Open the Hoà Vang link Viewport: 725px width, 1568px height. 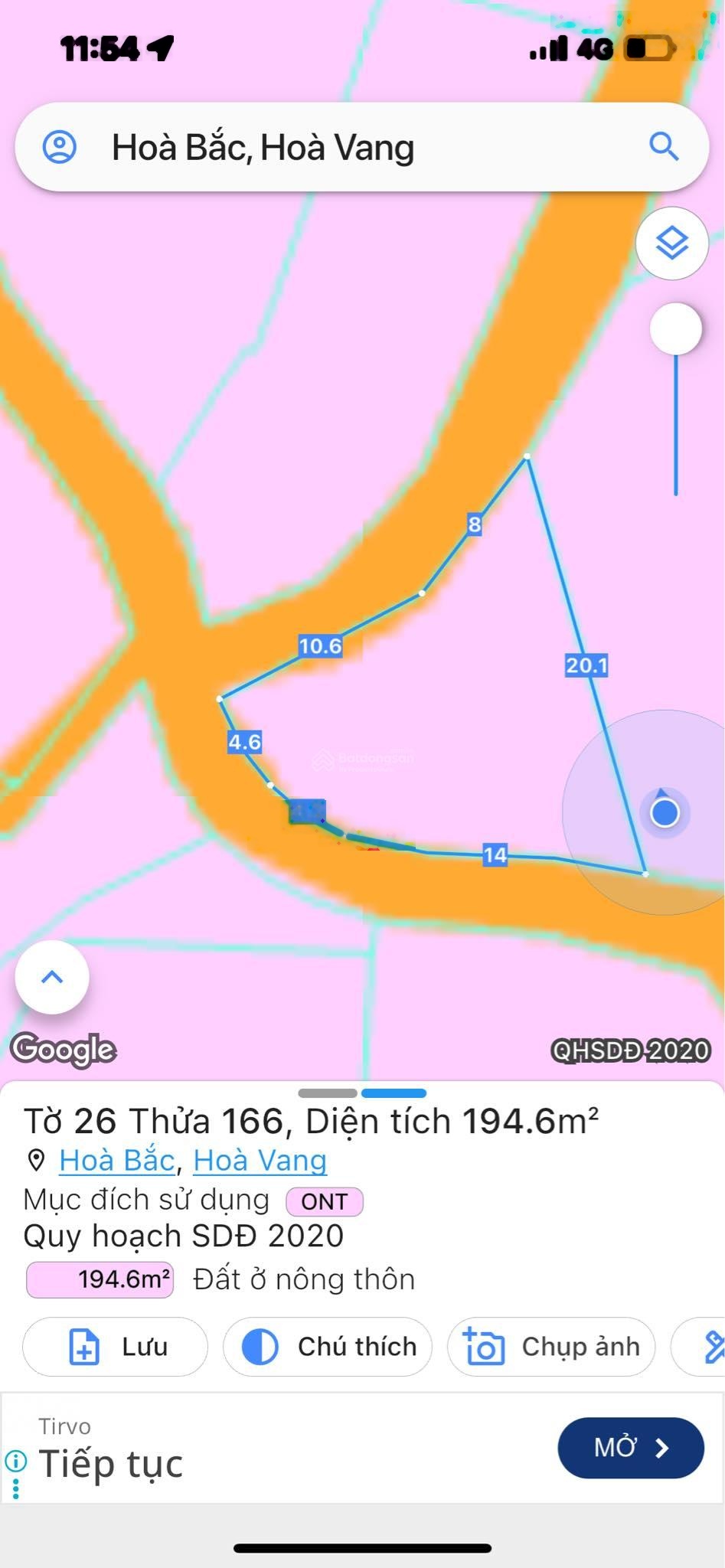tap(261, 1160)
